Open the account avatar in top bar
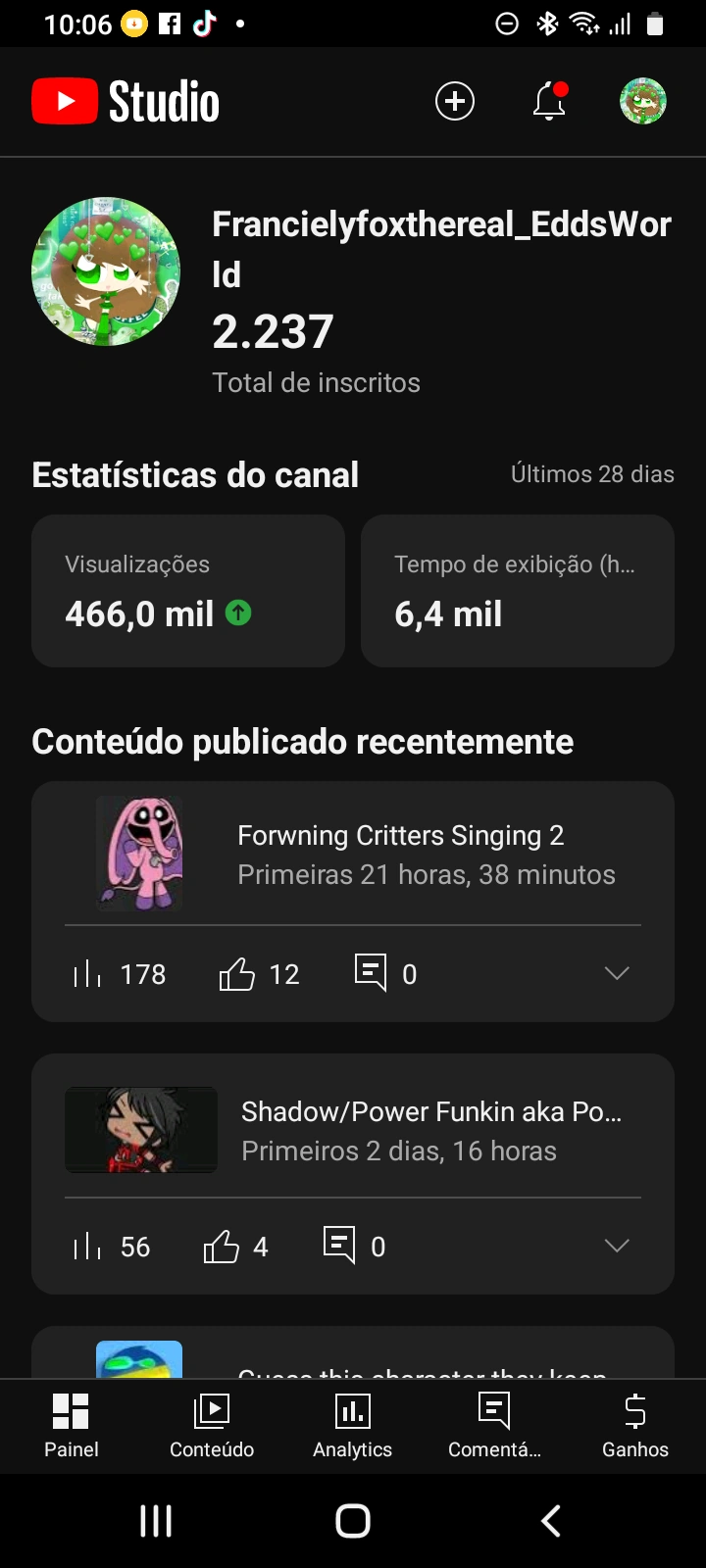Viewport: 706px width, 1568px height. (x=643, y=102)
